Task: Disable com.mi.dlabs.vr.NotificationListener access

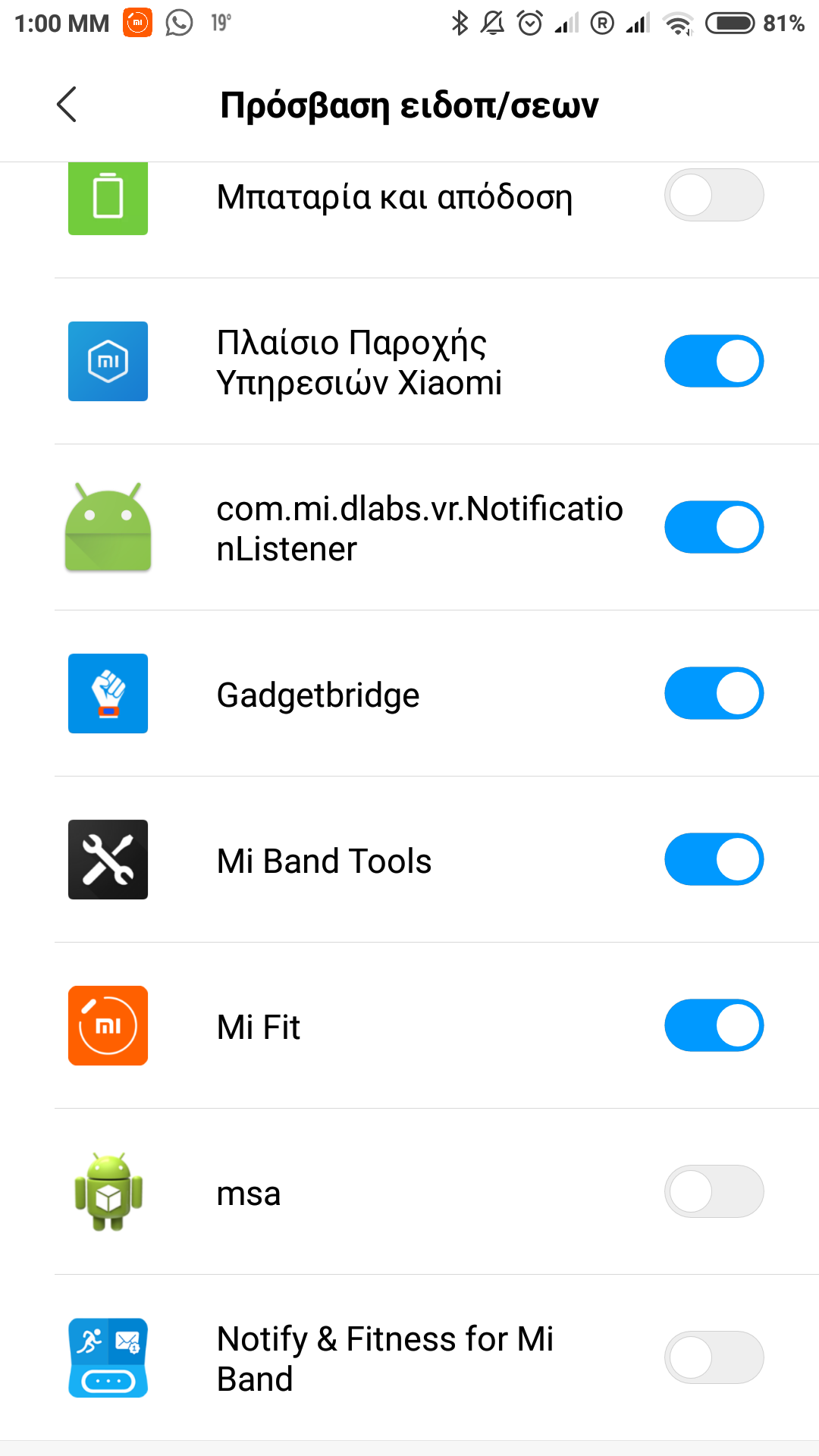Action: tap(714, 527)
